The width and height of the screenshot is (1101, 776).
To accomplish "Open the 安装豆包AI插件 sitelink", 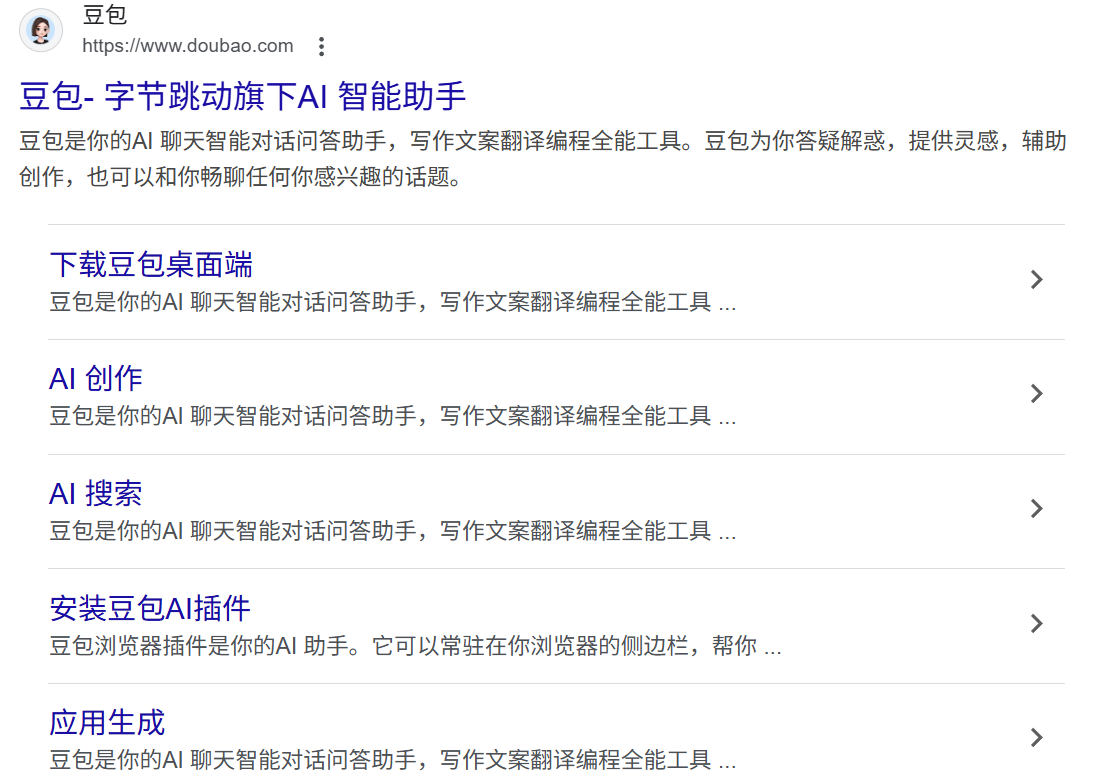I will tap(150, 608).
